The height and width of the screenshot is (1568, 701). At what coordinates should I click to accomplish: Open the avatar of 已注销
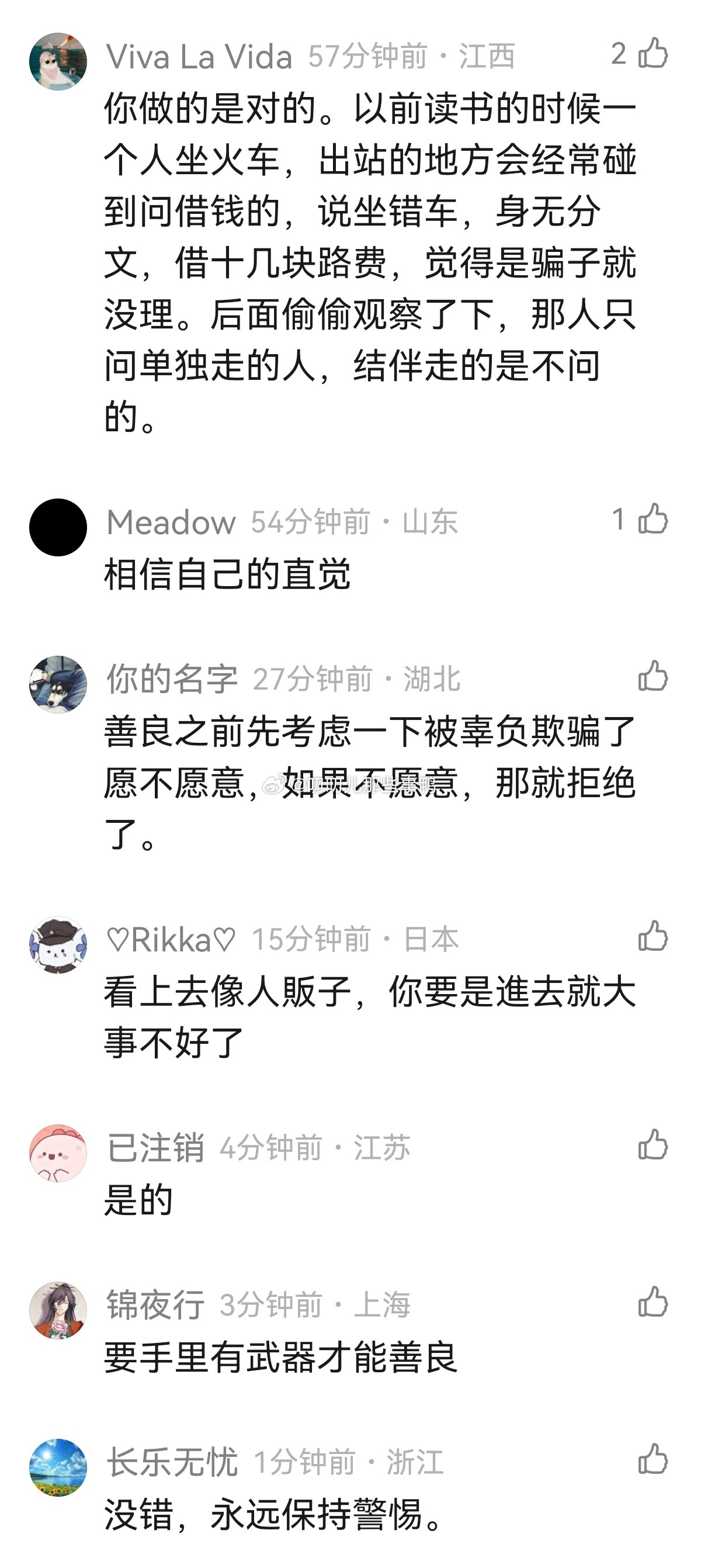pos(58,1148)
